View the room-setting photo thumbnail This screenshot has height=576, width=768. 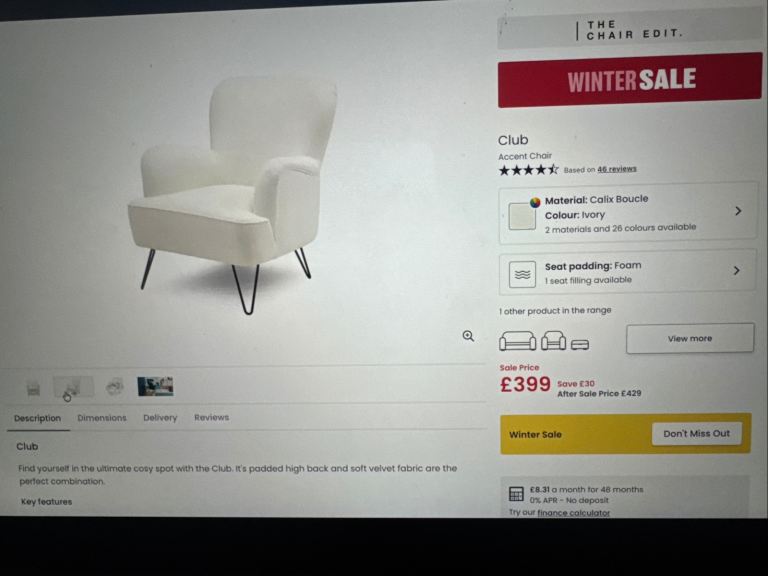[x=155, y=386]
